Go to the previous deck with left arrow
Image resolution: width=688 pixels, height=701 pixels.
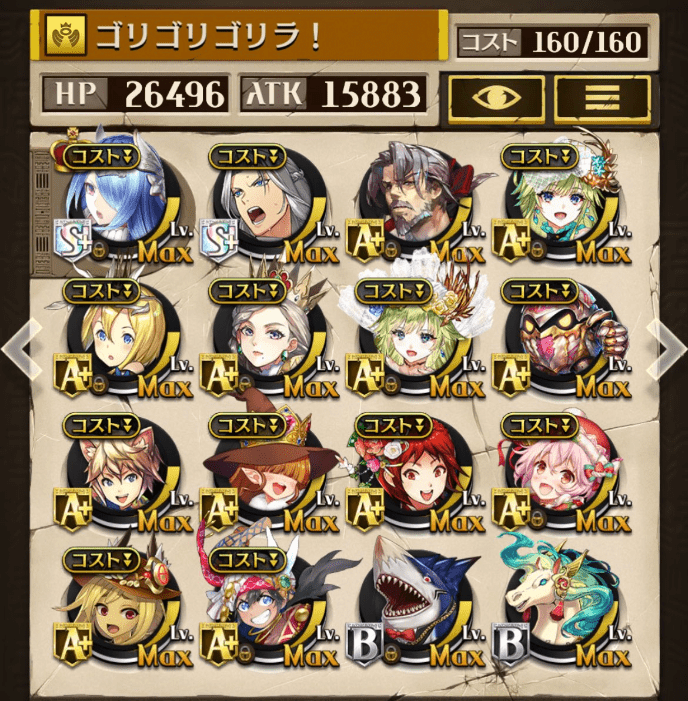(x=17, y=348)
